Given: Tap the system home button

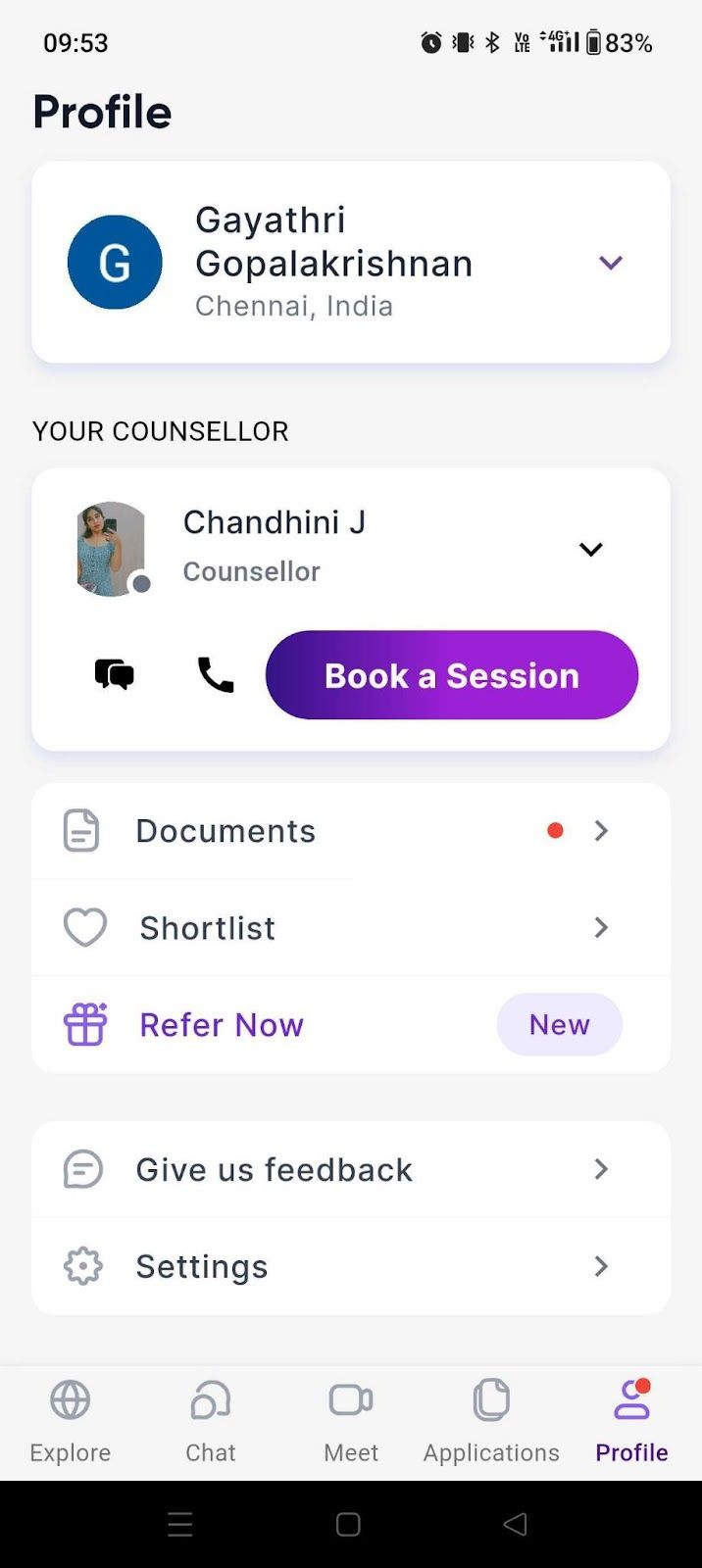Looking at the screenshot, I should tap(348, 1524).
